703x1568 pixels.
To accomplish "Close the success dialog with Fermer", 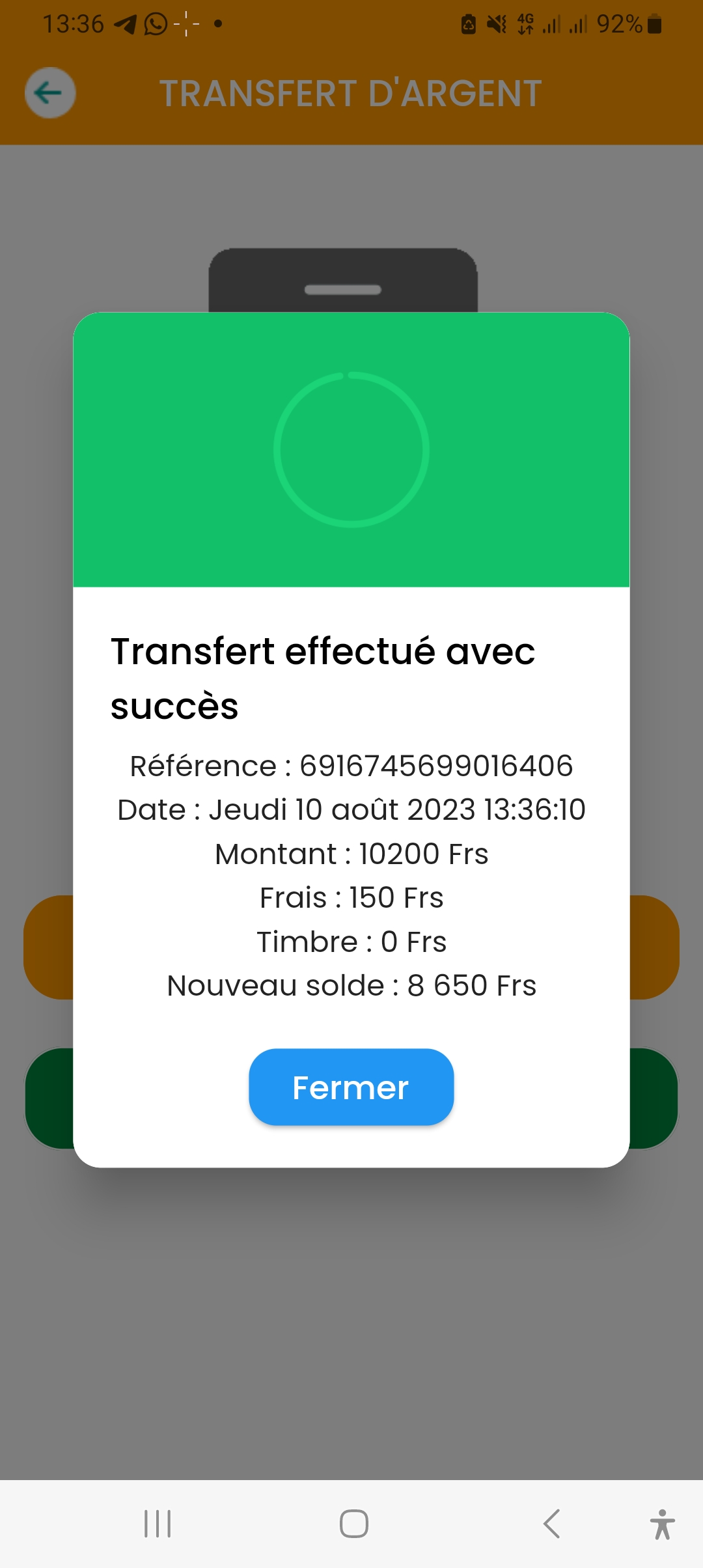I will point(351,1087).
